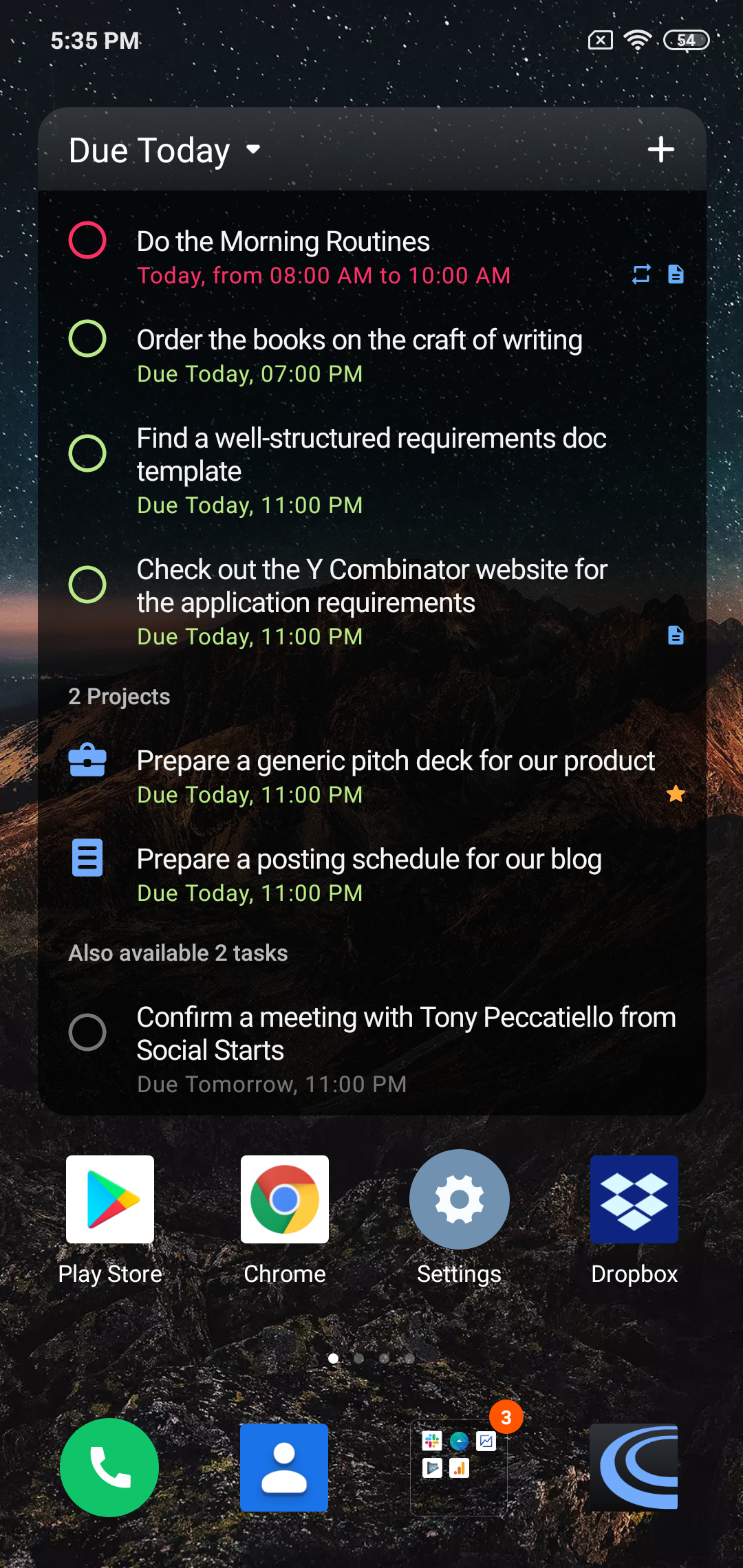The width and height of the screenshot is (743, 1568).
Task: Mark the craft of writing books task complete
Action: [87, 338]
